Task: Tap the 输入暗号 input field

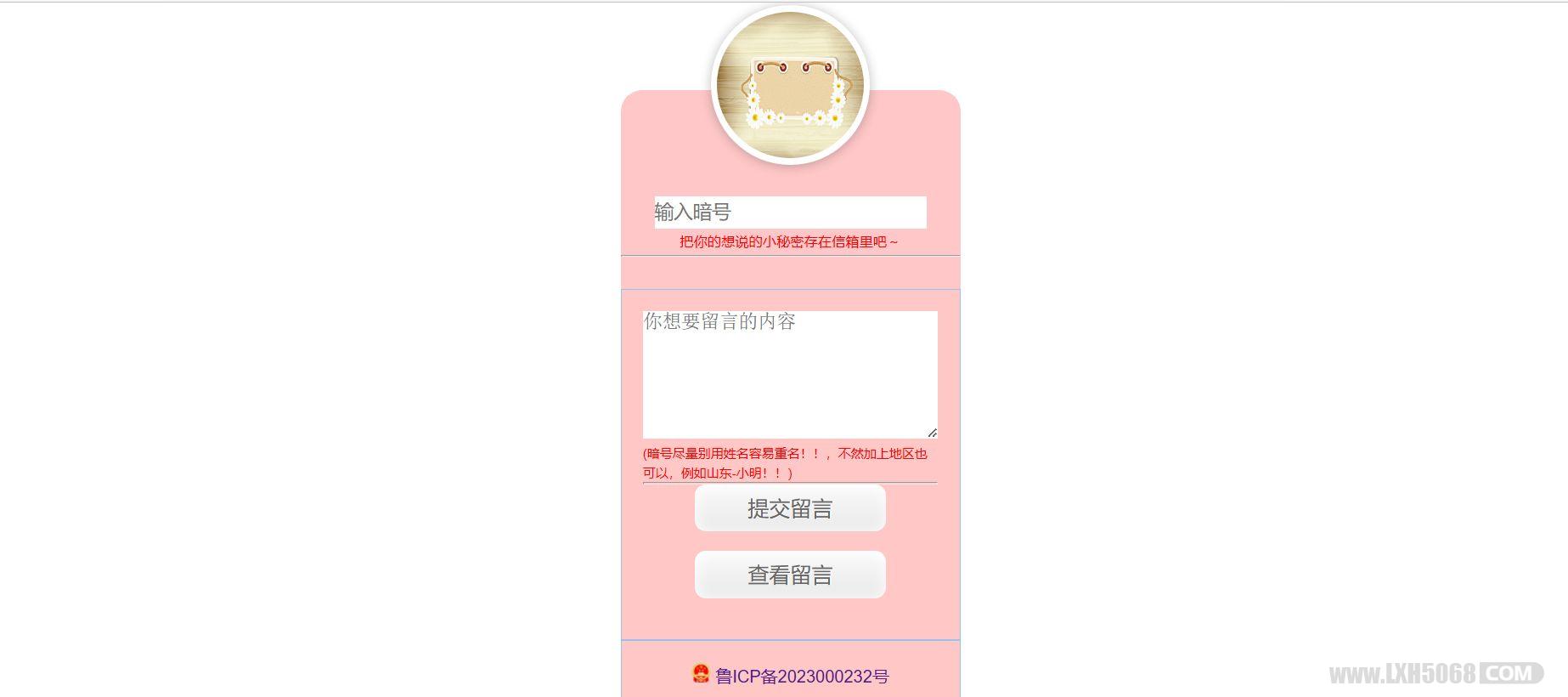Action: click(790, 212)
